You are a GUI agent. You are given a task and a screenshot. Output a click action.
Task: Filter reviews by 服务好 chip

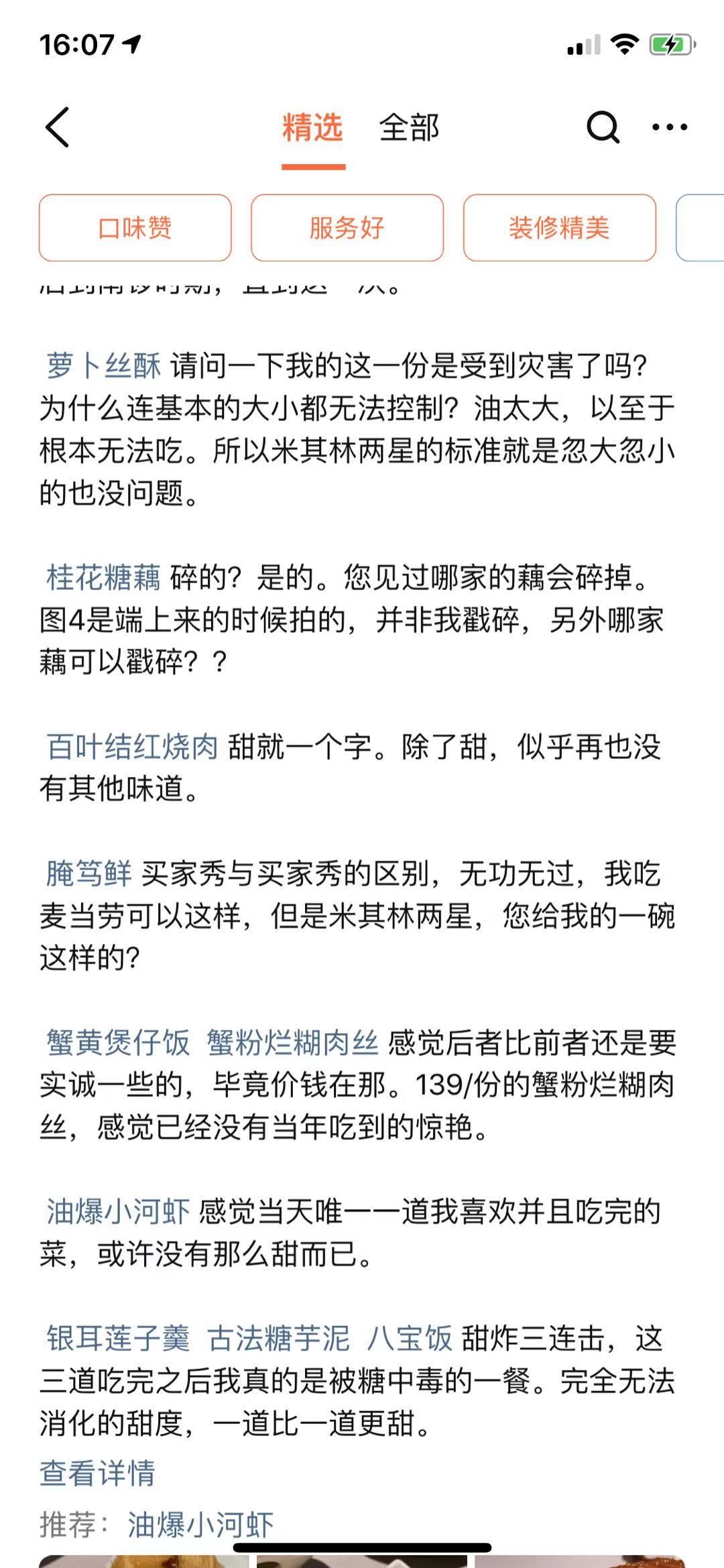tap(347, 228)
